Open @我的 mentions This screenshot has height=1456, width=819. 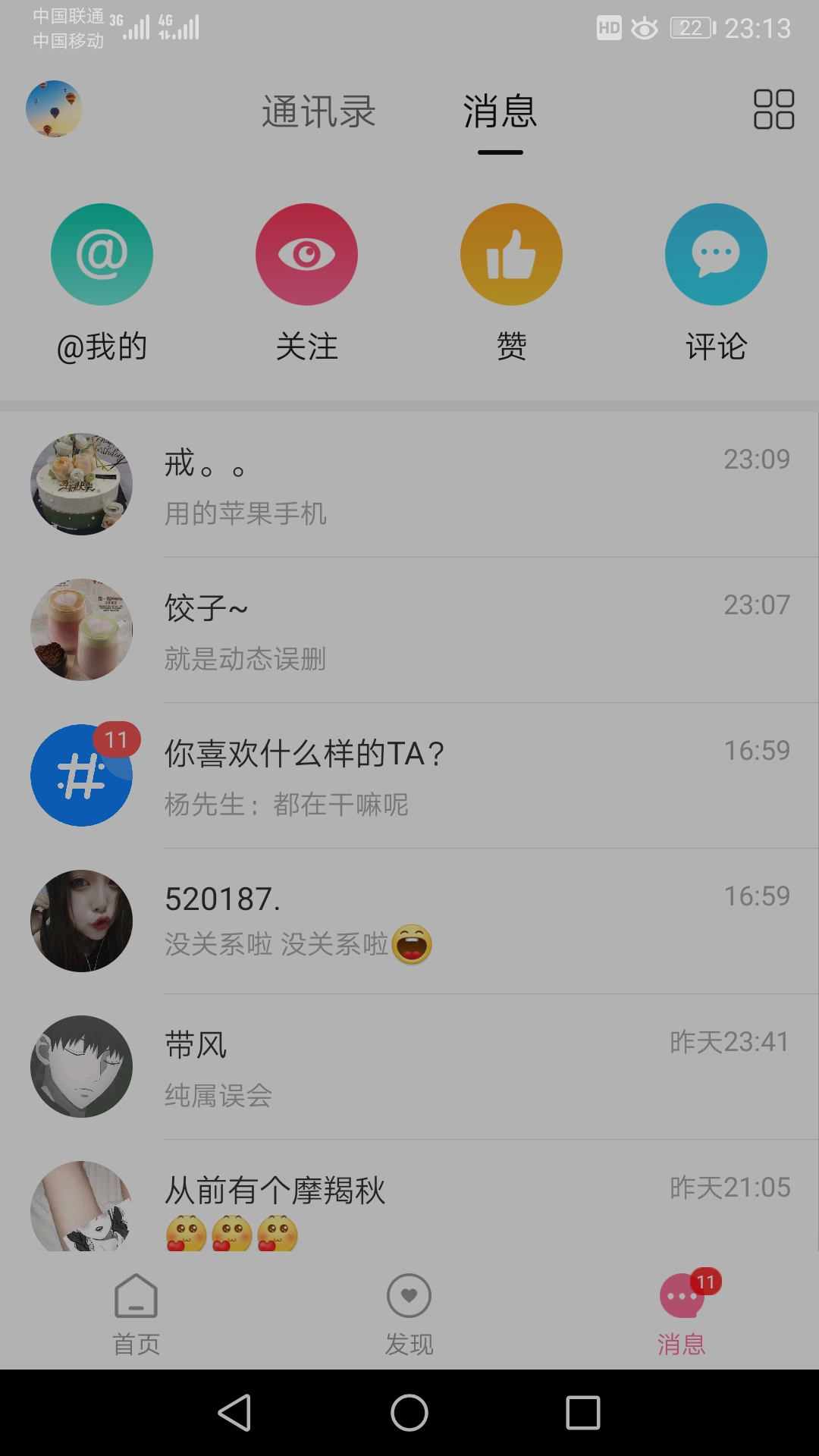(x=102, y=255)
